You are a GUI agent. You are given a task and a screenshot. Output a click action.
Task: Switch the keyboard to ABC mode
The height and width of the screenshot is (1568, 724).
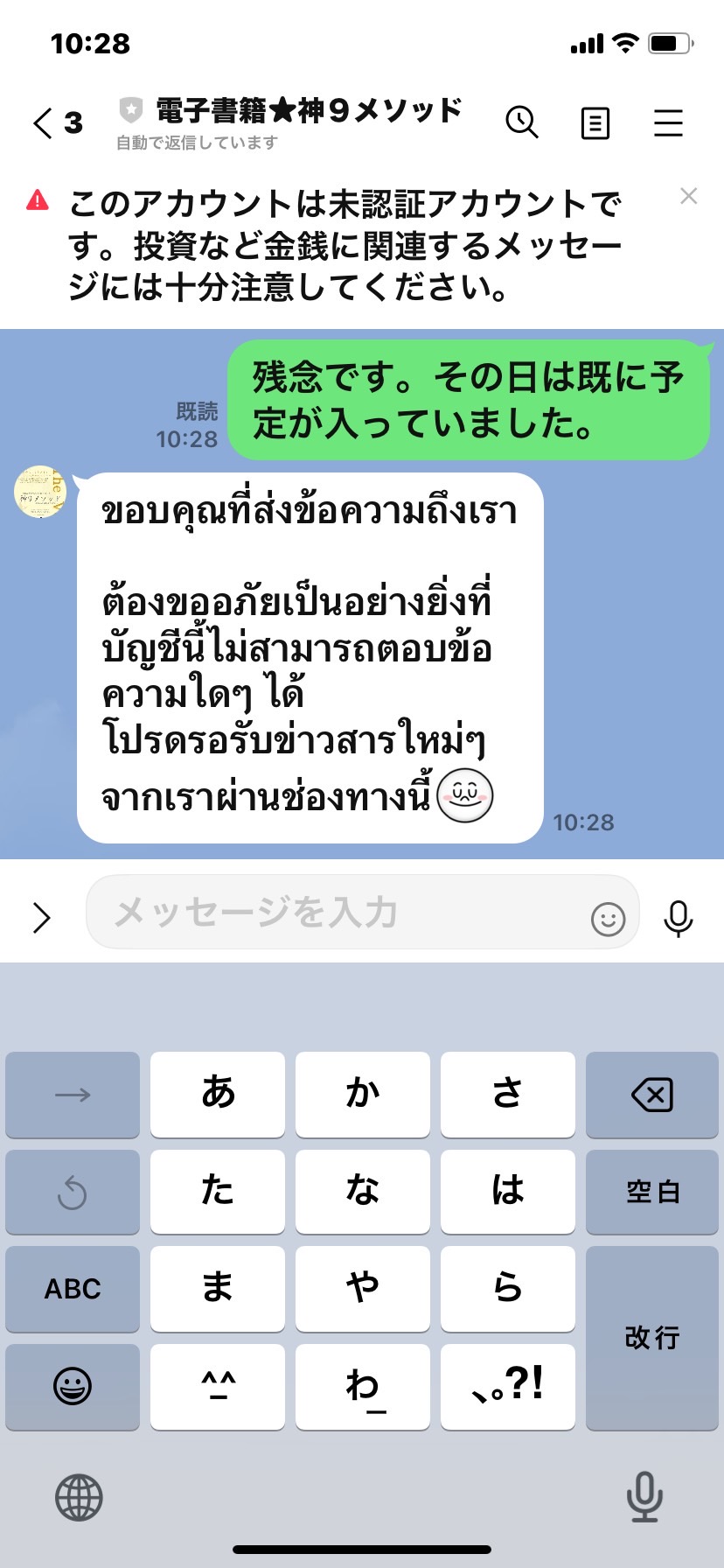click(73, 1289)
